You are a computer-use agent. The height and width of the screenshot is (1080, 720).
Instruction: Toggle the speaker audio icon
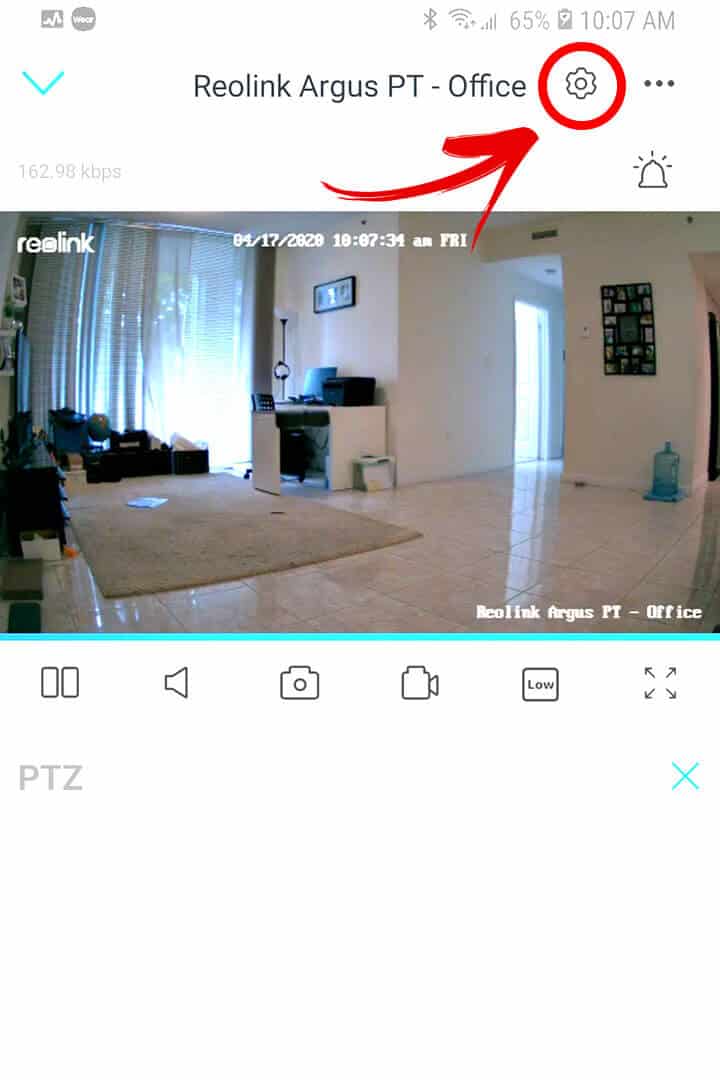pyautogui.click(x=177, y=683)
